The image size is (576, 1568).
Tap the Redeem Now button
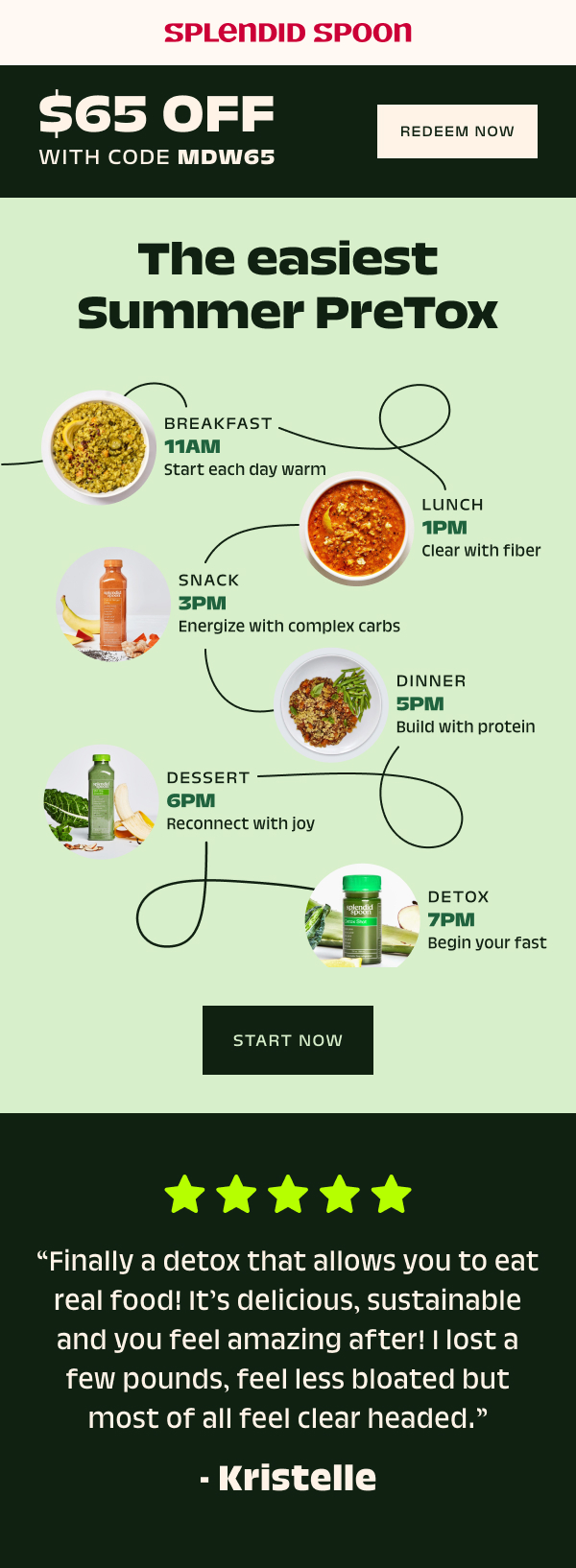457,131
